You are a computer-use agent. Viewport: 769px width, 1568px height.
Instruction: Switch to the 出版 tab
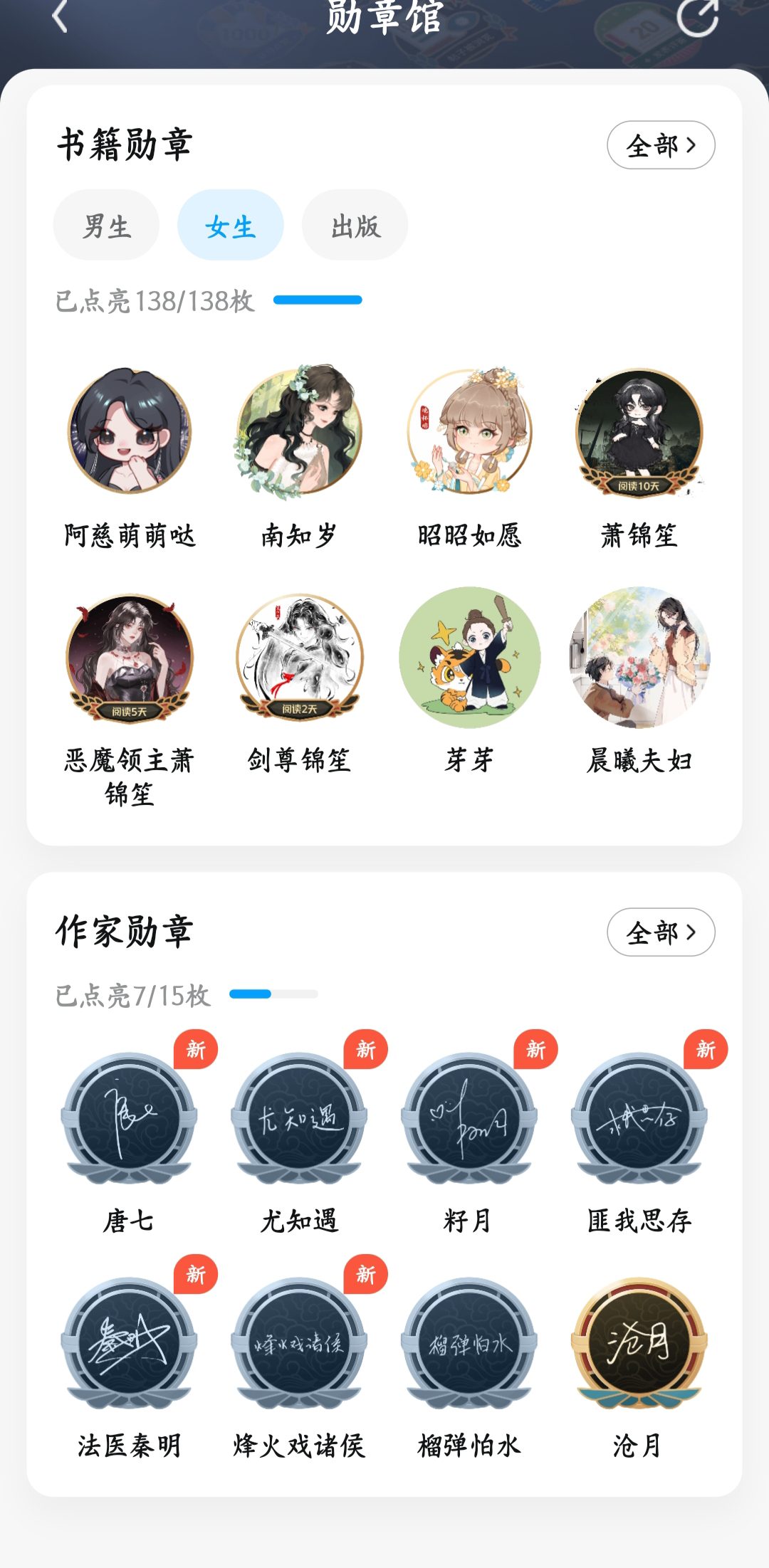click(x=355, y=226)
